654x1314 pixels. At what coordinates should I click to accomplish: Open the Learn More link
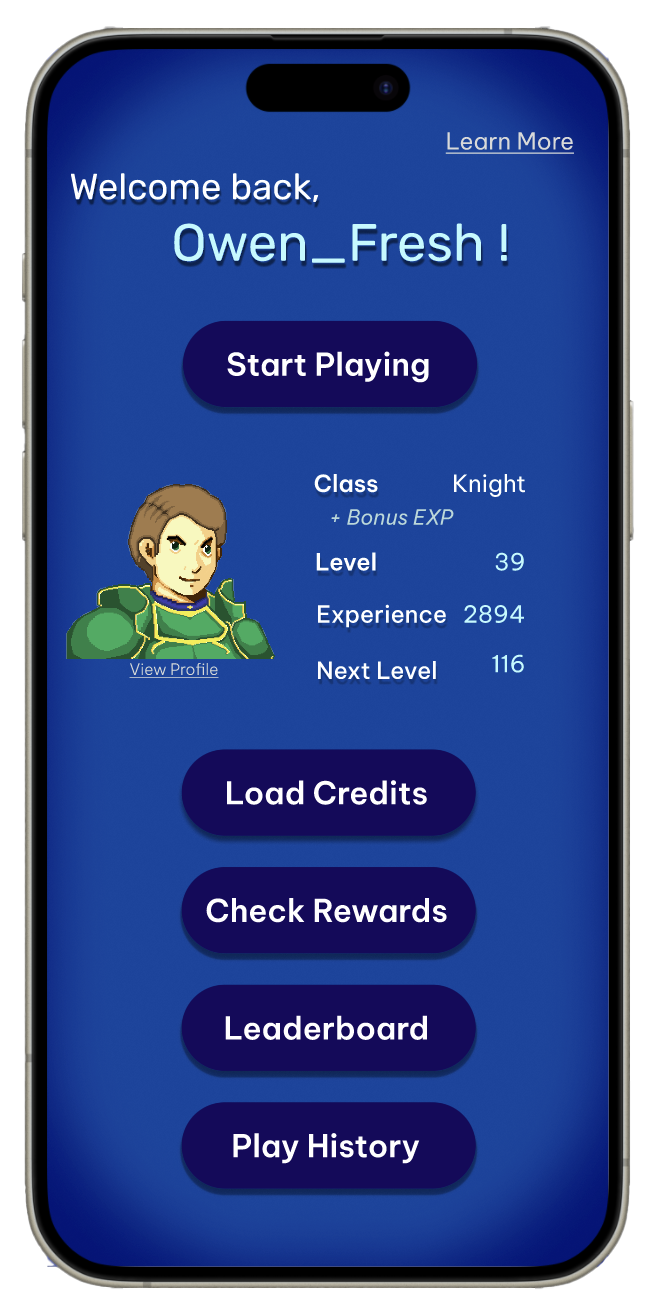509,142
